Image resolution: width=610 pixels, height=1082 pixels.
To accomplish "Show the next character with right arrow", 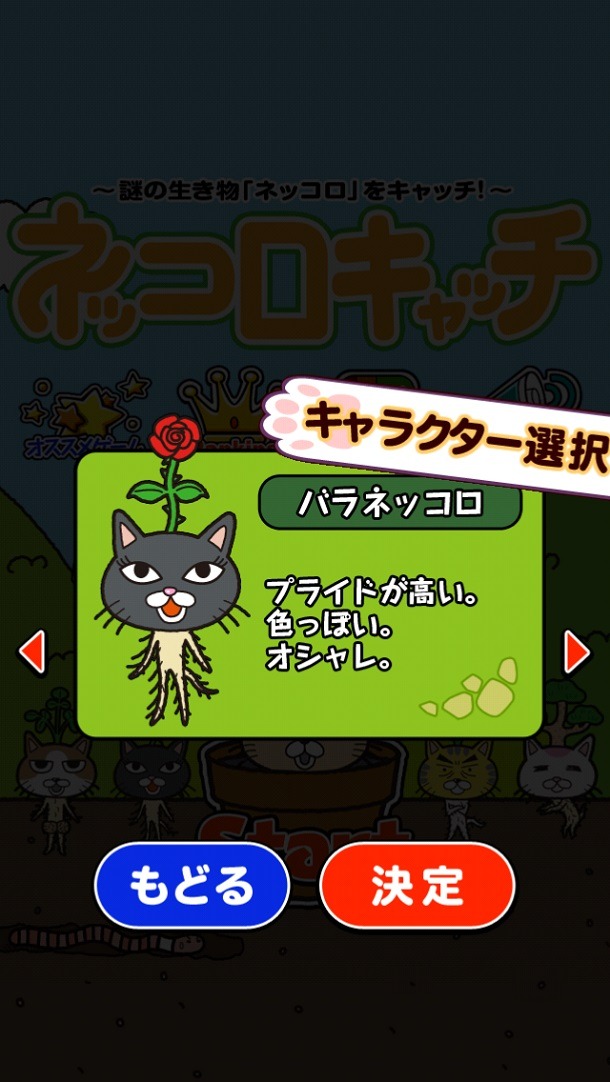I will pyautogui.click(x=577, y=652).
